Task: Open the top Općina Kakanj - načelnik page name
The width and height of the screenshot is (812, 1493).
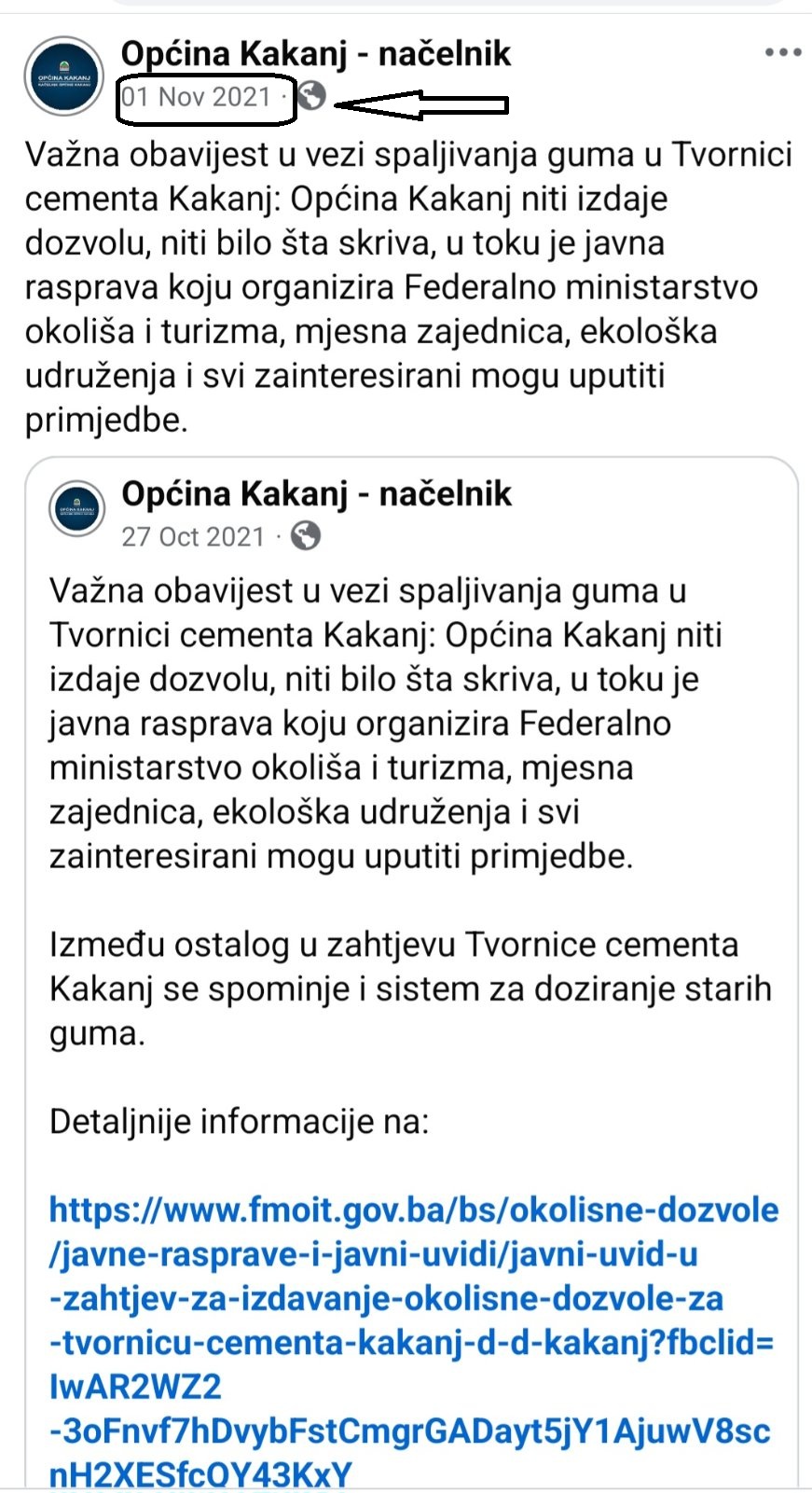Action: tap(316, 54)
